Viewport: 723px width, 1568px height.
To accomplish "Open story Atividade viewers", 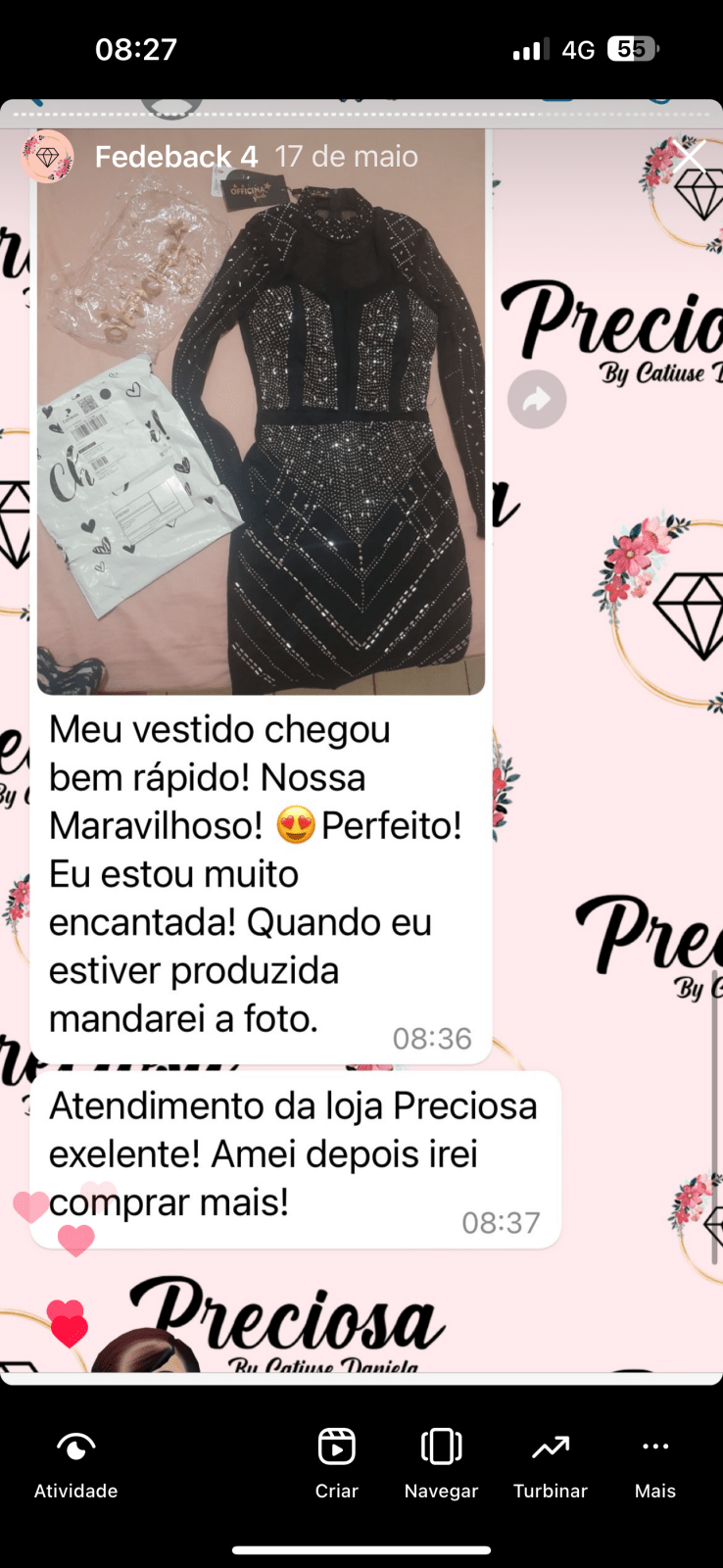I will [x=75, y=1463].
